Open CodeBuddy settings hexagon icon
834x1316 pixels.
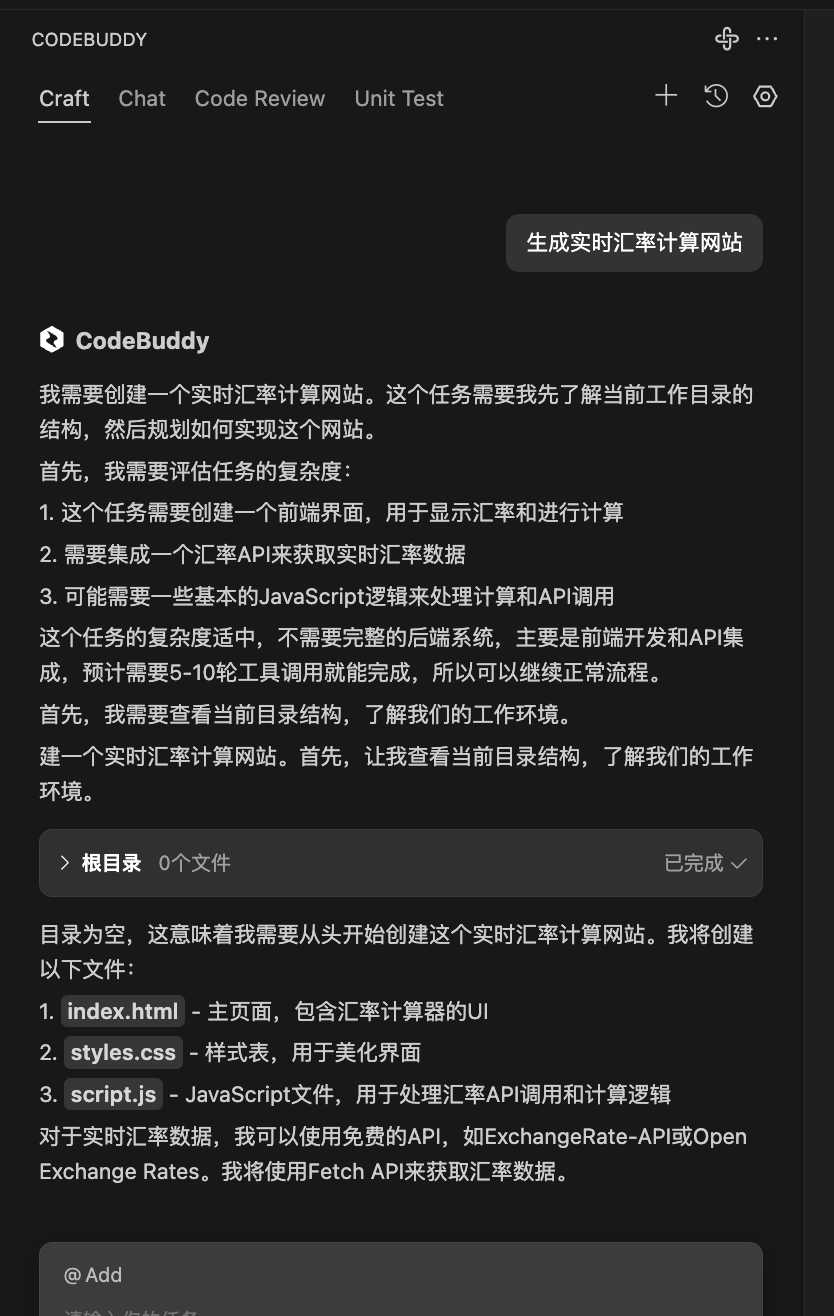[765, 96]
